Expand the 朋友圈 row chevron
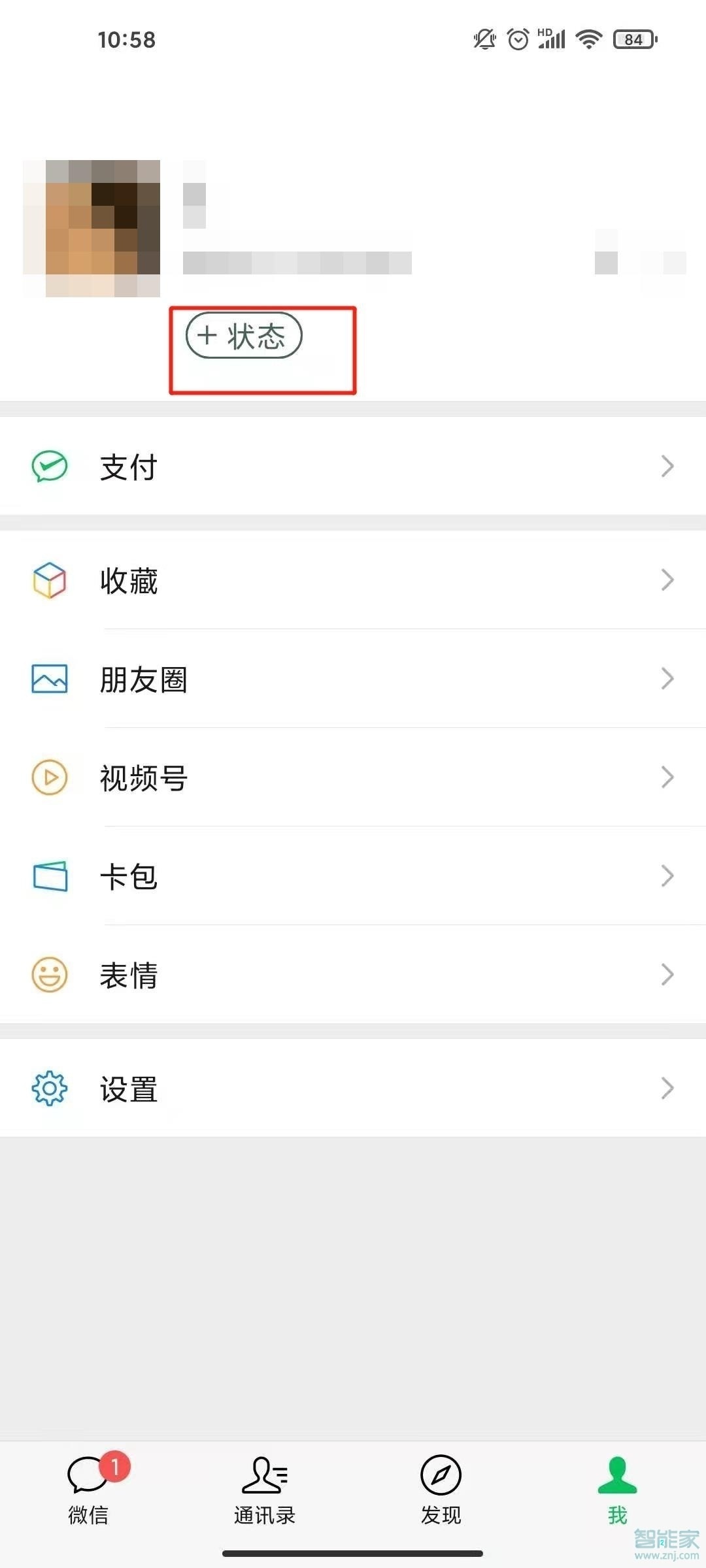 667,679
